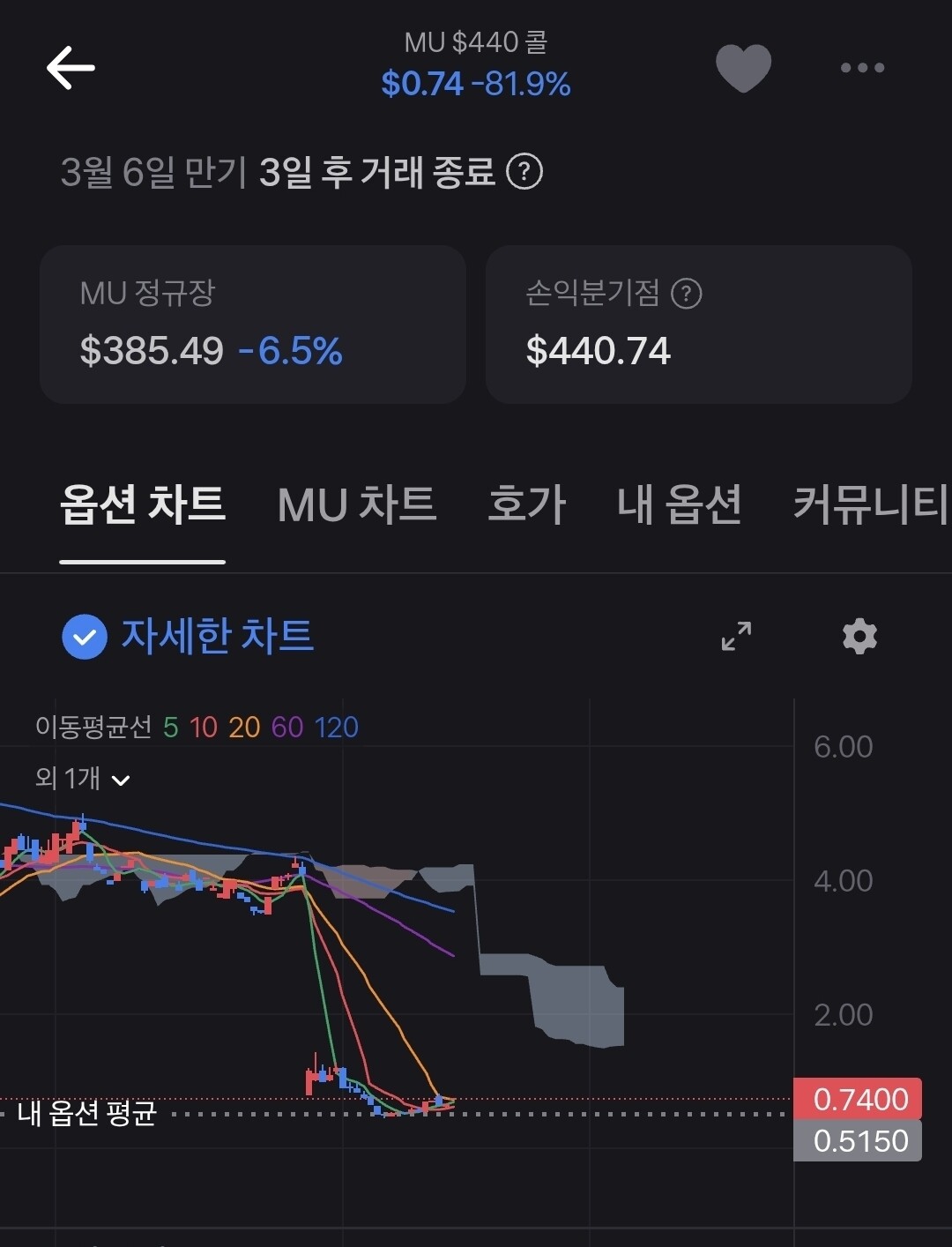Open the 호가 tab
Screen dimensions: 952x1247
coord(526,505)
